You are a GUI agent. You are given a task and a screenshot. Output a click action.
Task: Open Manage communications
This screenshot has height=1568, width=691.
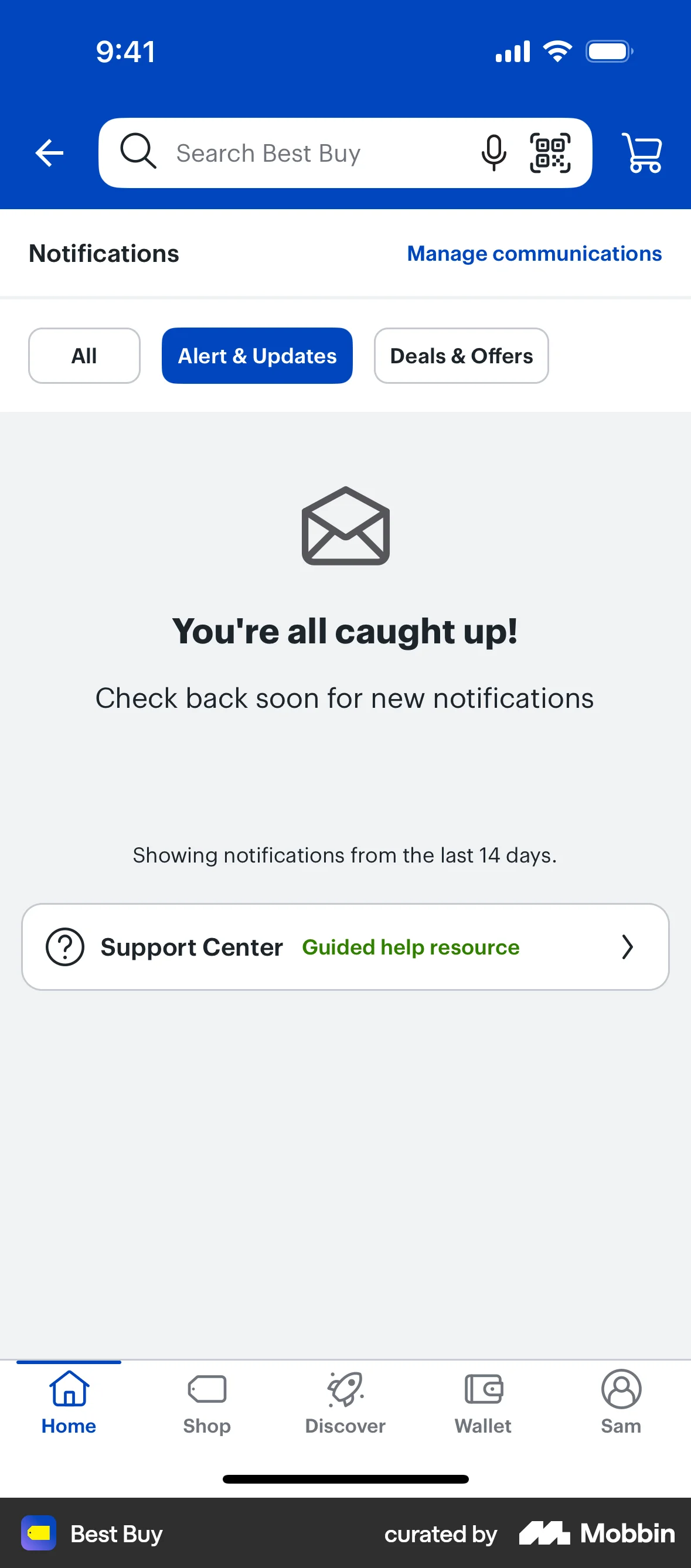(x=534, y=253)
